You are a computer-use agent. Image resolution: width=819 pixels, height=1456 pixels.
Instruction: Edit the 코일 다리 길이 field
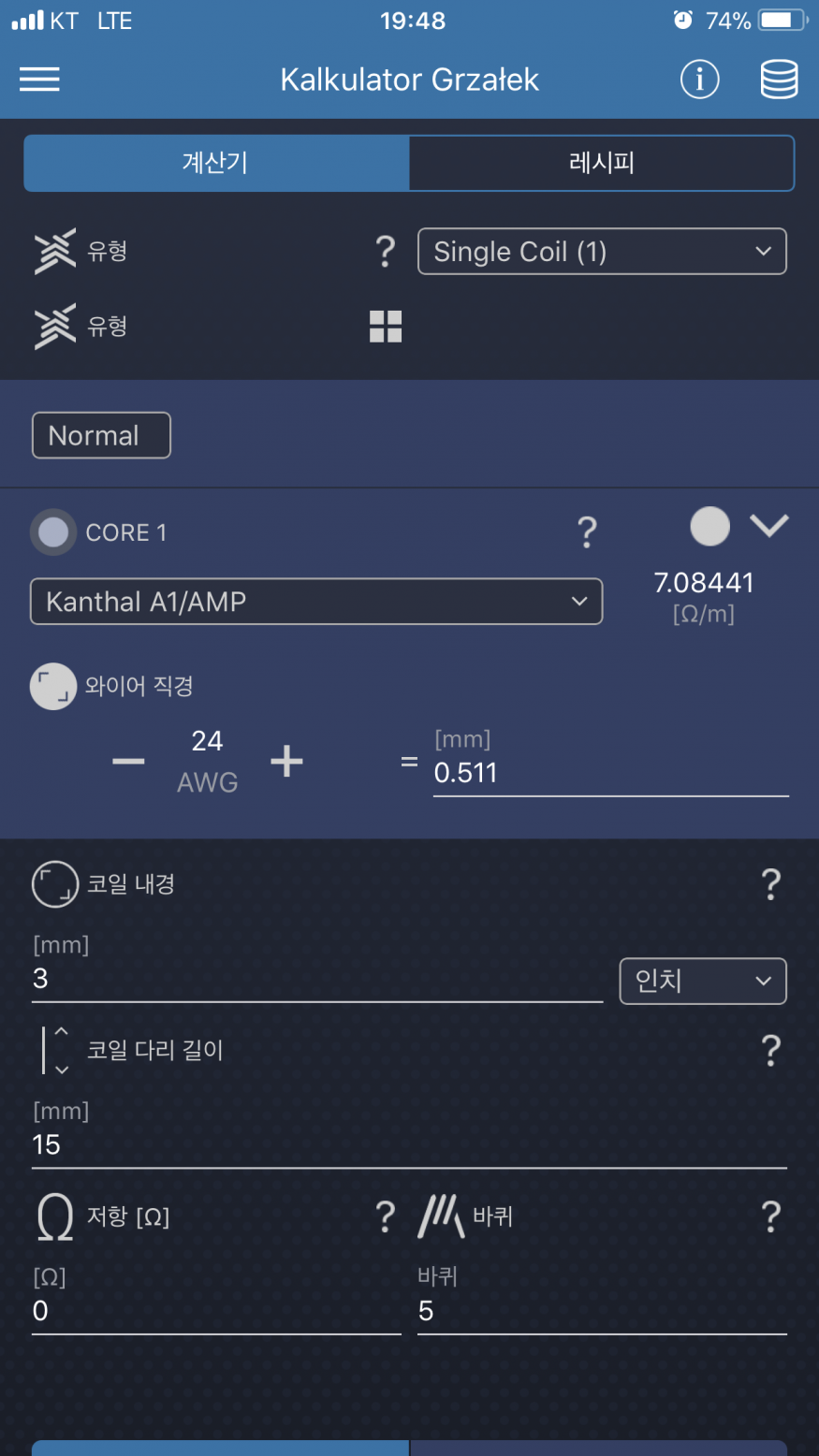coord(408,1145)
